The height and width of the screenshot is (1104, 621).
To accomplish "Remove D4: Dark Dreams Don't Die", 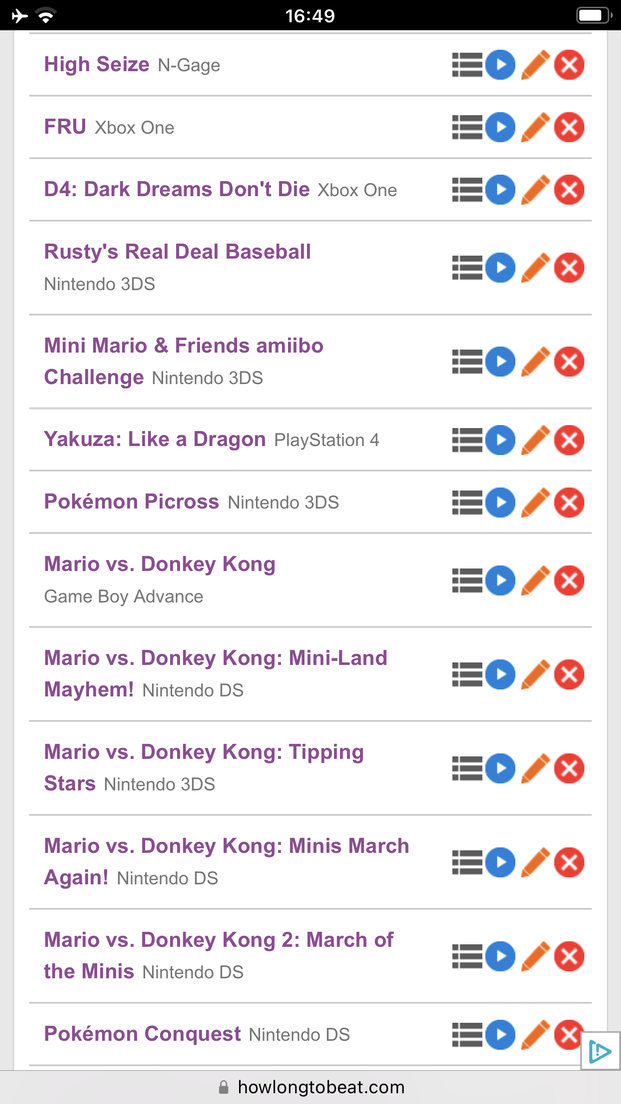I will [569, 190].
